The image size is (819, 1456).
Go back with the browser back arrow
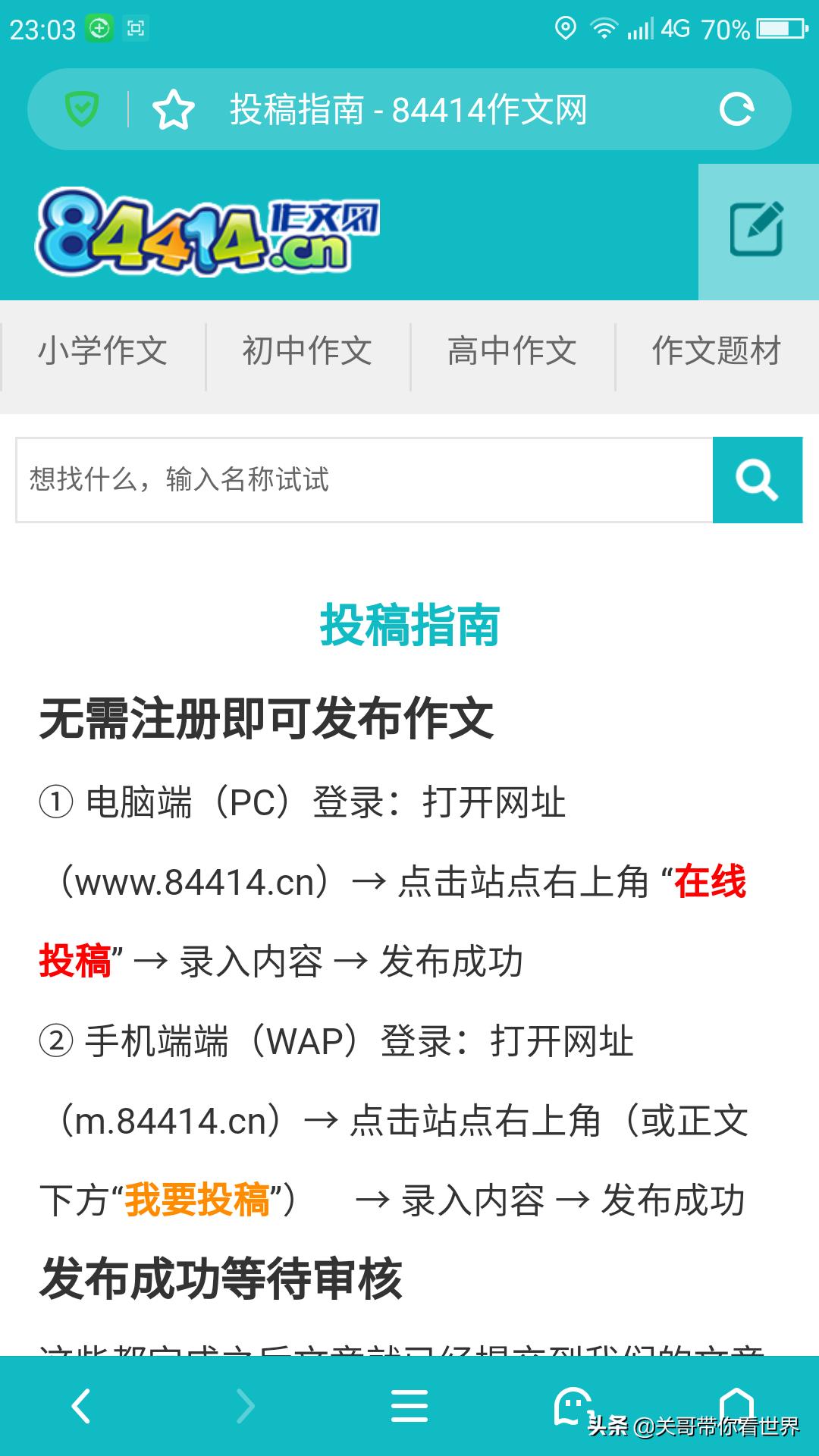81,1406
